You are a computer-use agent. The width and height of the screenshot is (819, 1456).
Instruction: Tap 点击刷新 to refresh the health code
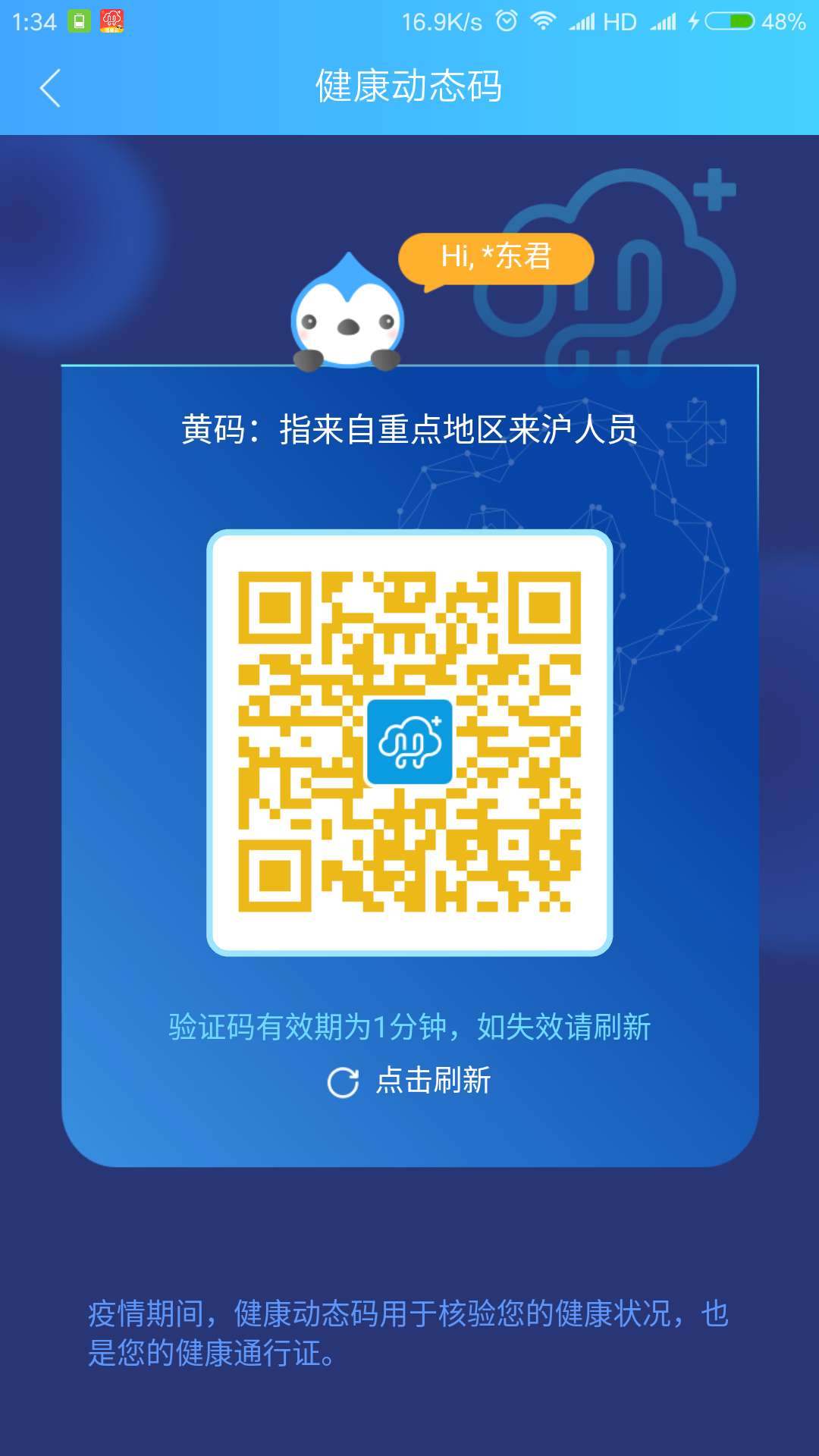[x=409, y=1081]
